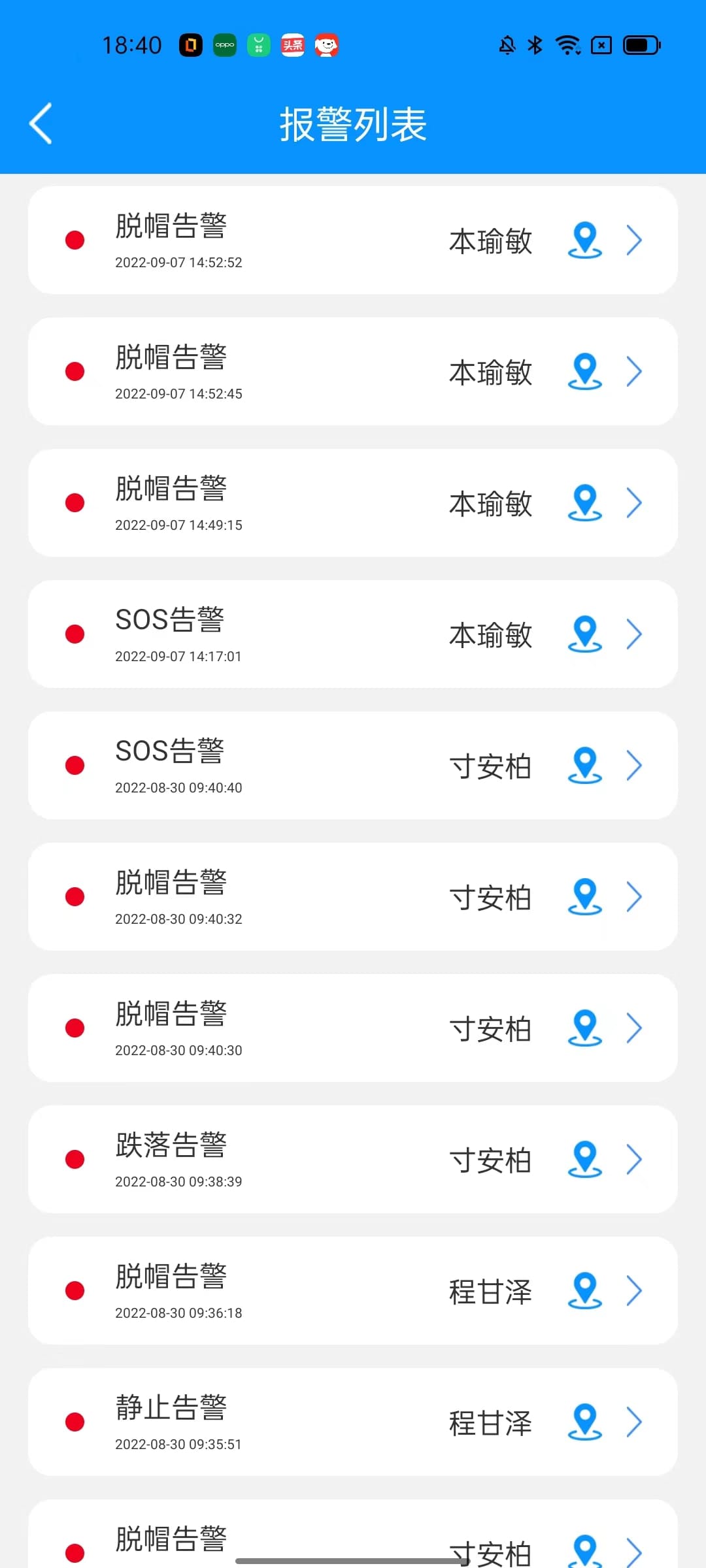Show location for the 跌落告警 alarm
This screenshot has height=1568, width=706.
click(584, 1160)
